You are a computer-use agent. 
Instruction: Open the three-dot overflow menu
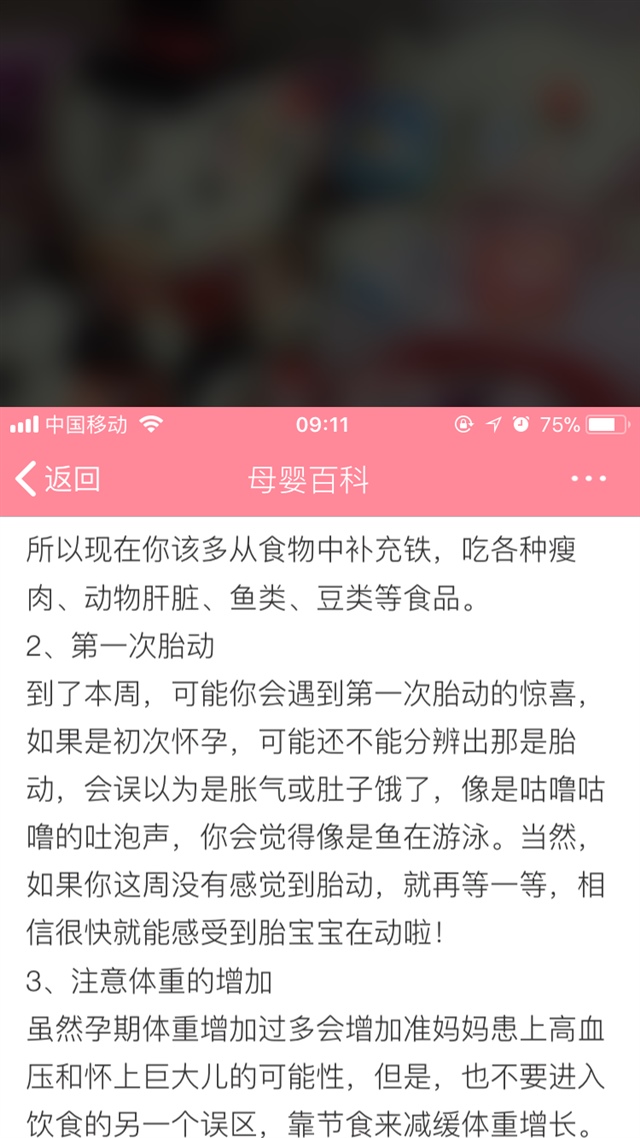coord(588,479)
